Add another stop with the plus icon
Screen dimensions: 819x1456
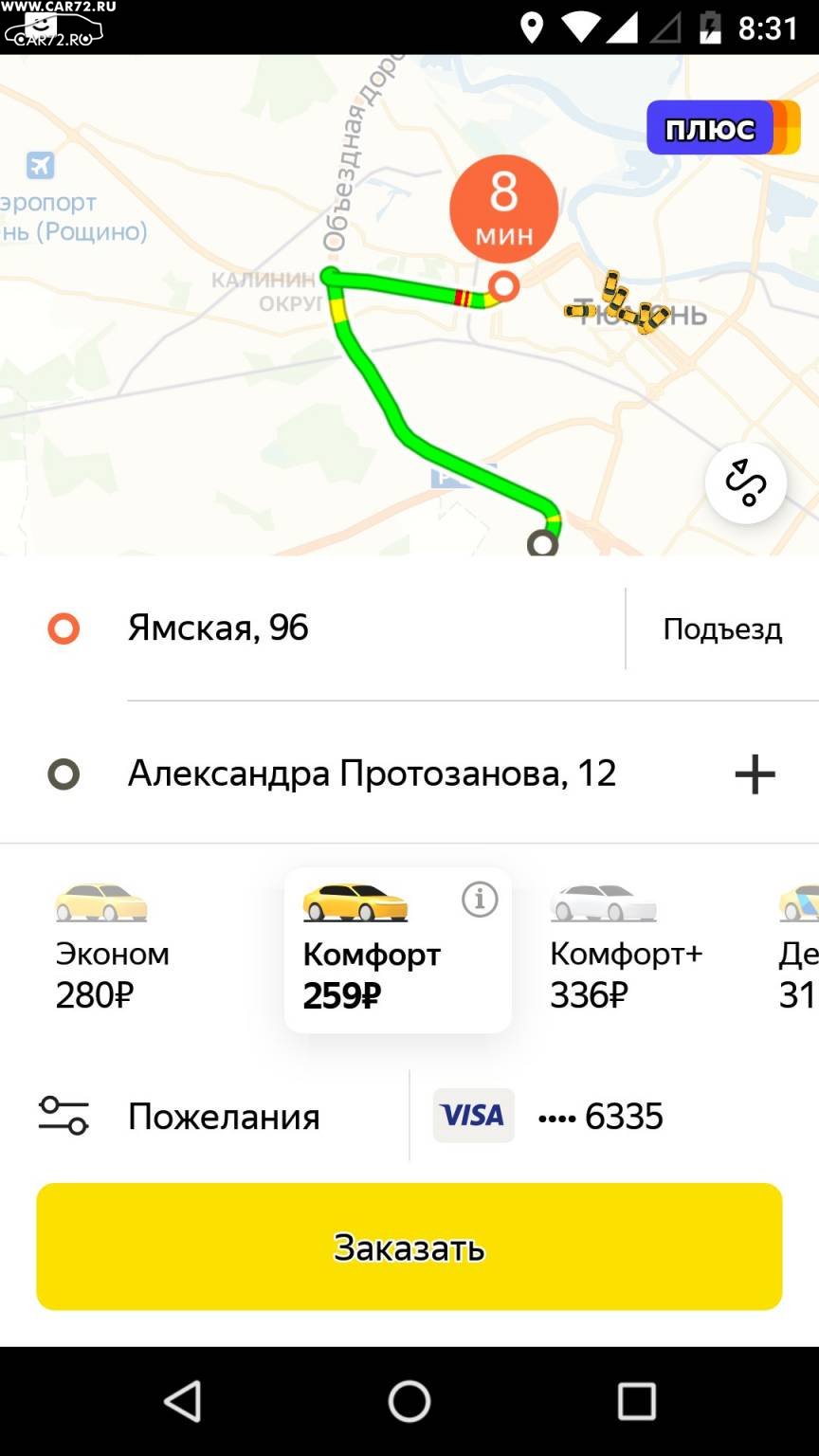[755, 774]
